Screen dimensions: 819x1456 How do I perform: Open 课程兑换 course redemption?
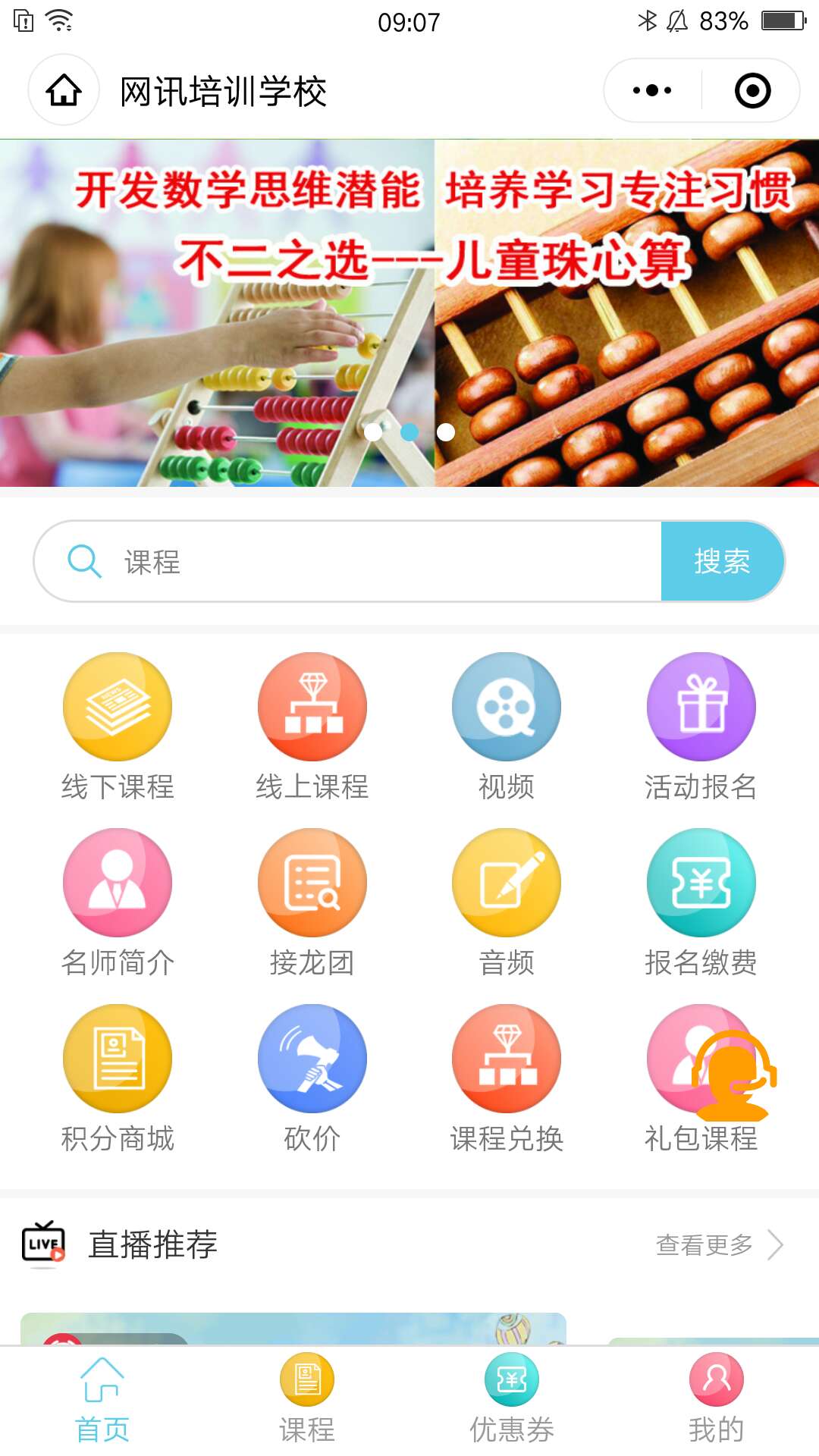[506, 1078]
